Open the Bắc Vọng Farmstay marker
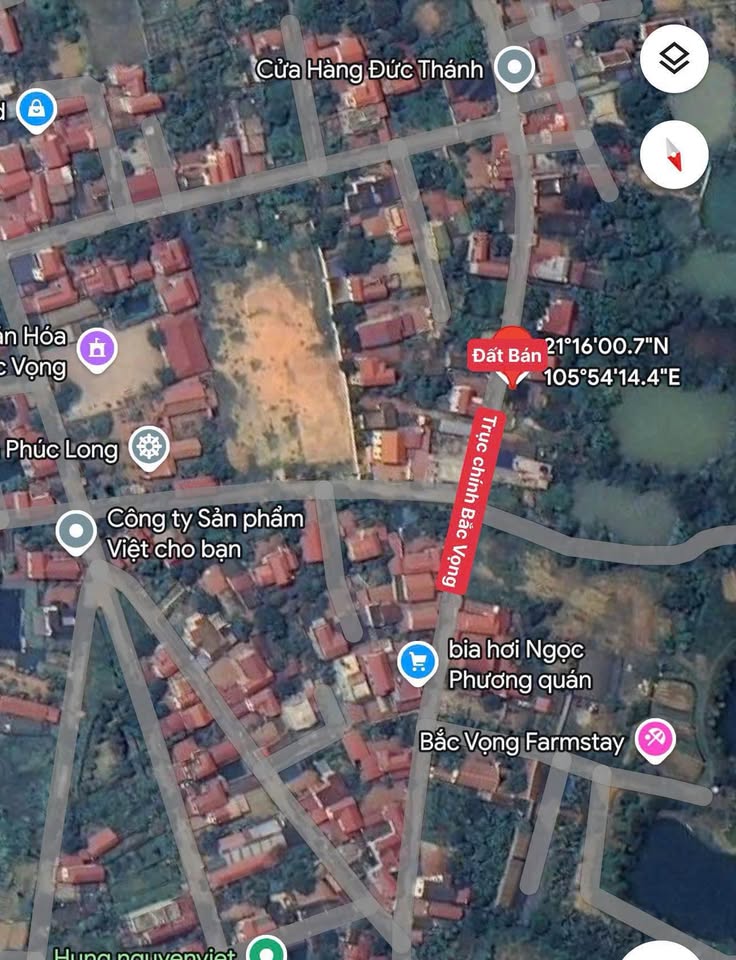The image size is (736, 960). (656, 741)
